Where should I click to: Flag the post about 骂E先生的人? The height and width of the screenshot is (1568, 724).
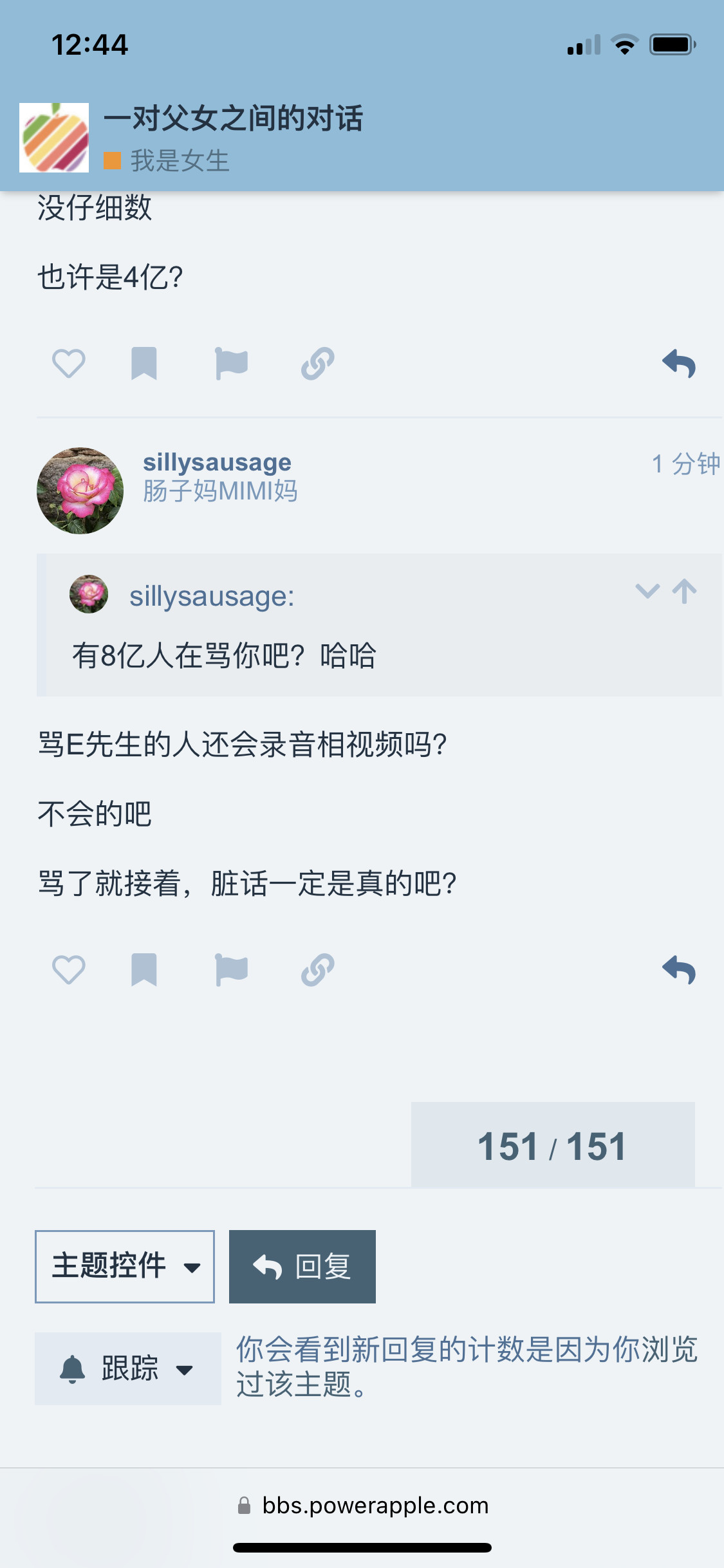231,970
